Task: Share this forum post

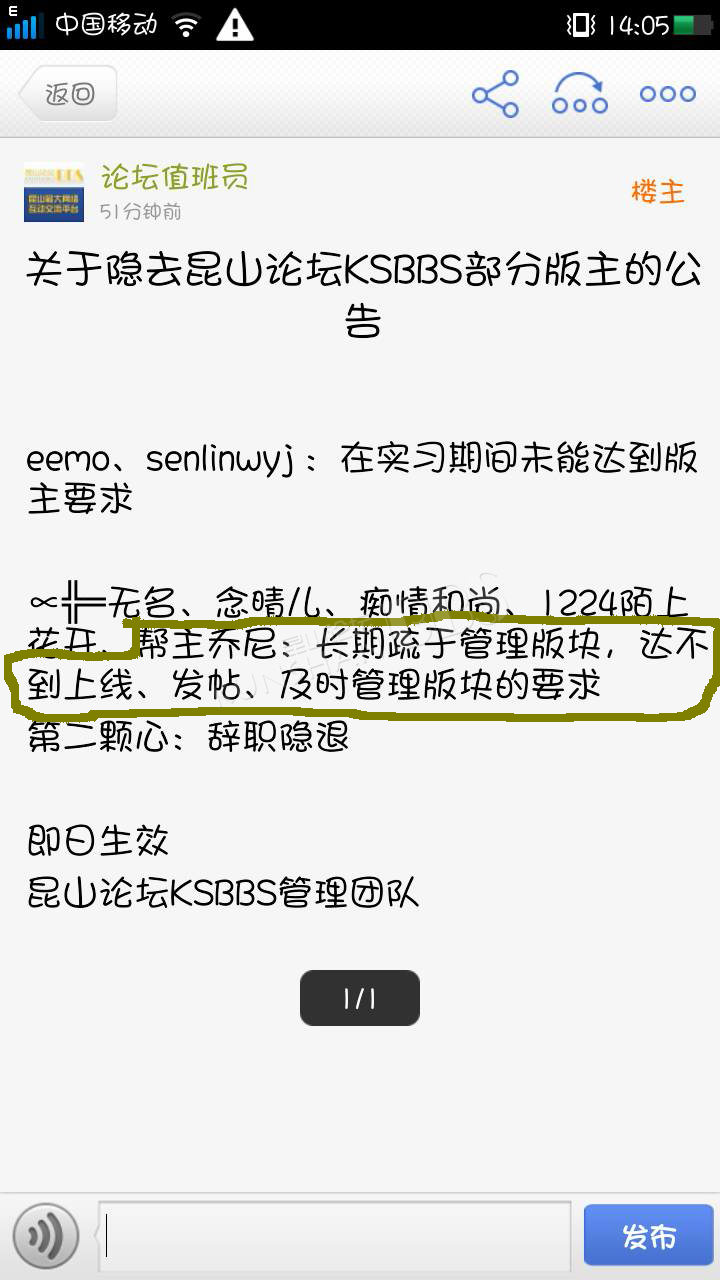Action: coord(495,94)
